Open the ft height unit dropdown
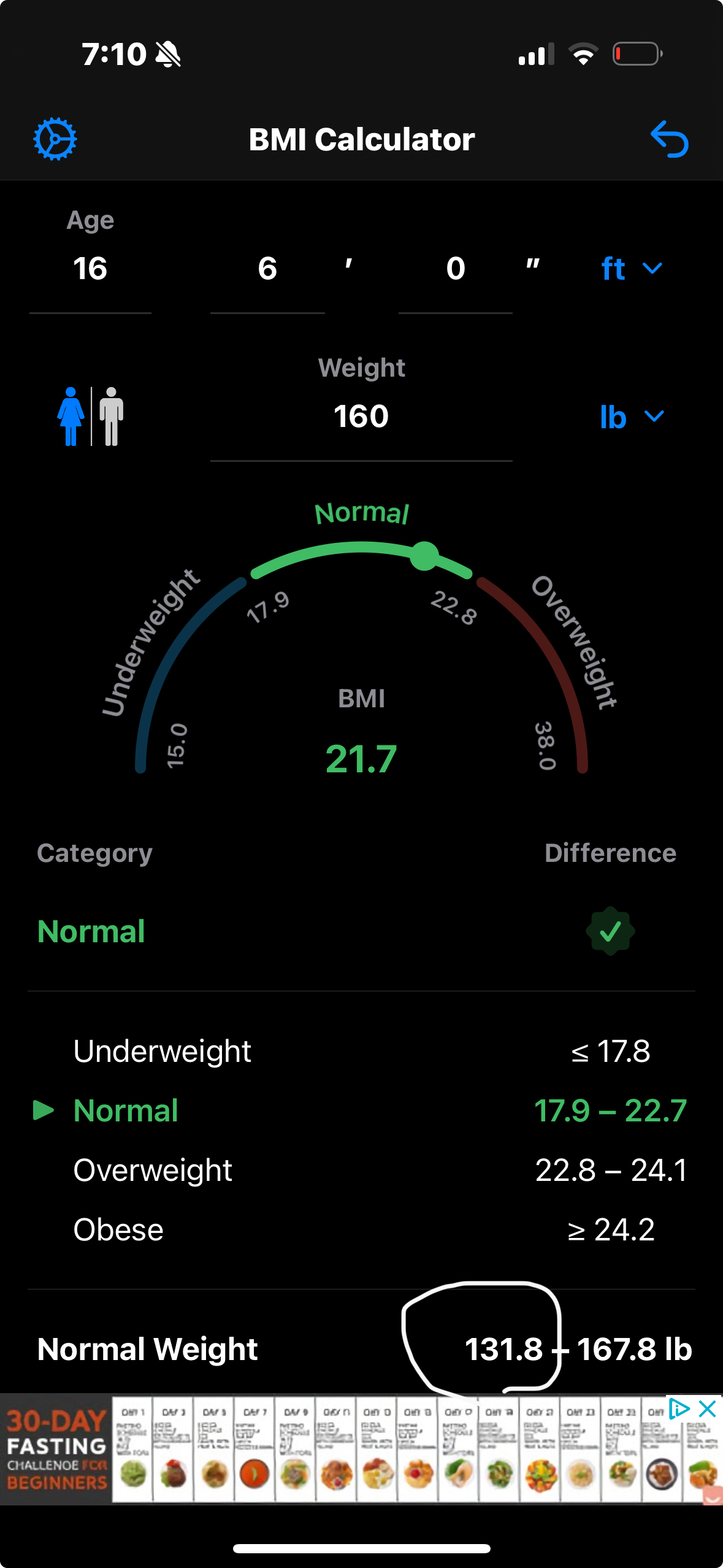The width and height of the screenshot is (723, 1568). click(632, 269)
